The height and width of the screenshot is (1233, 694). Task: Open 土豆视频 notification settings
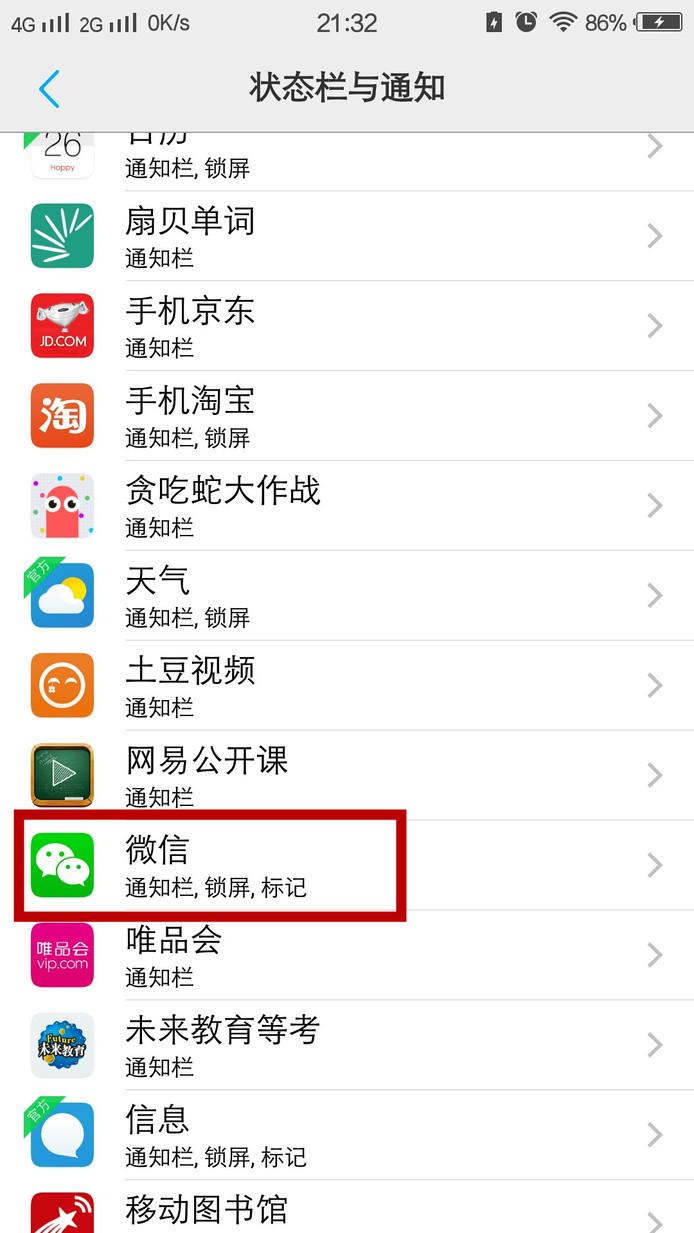click(x=347, y=686)
